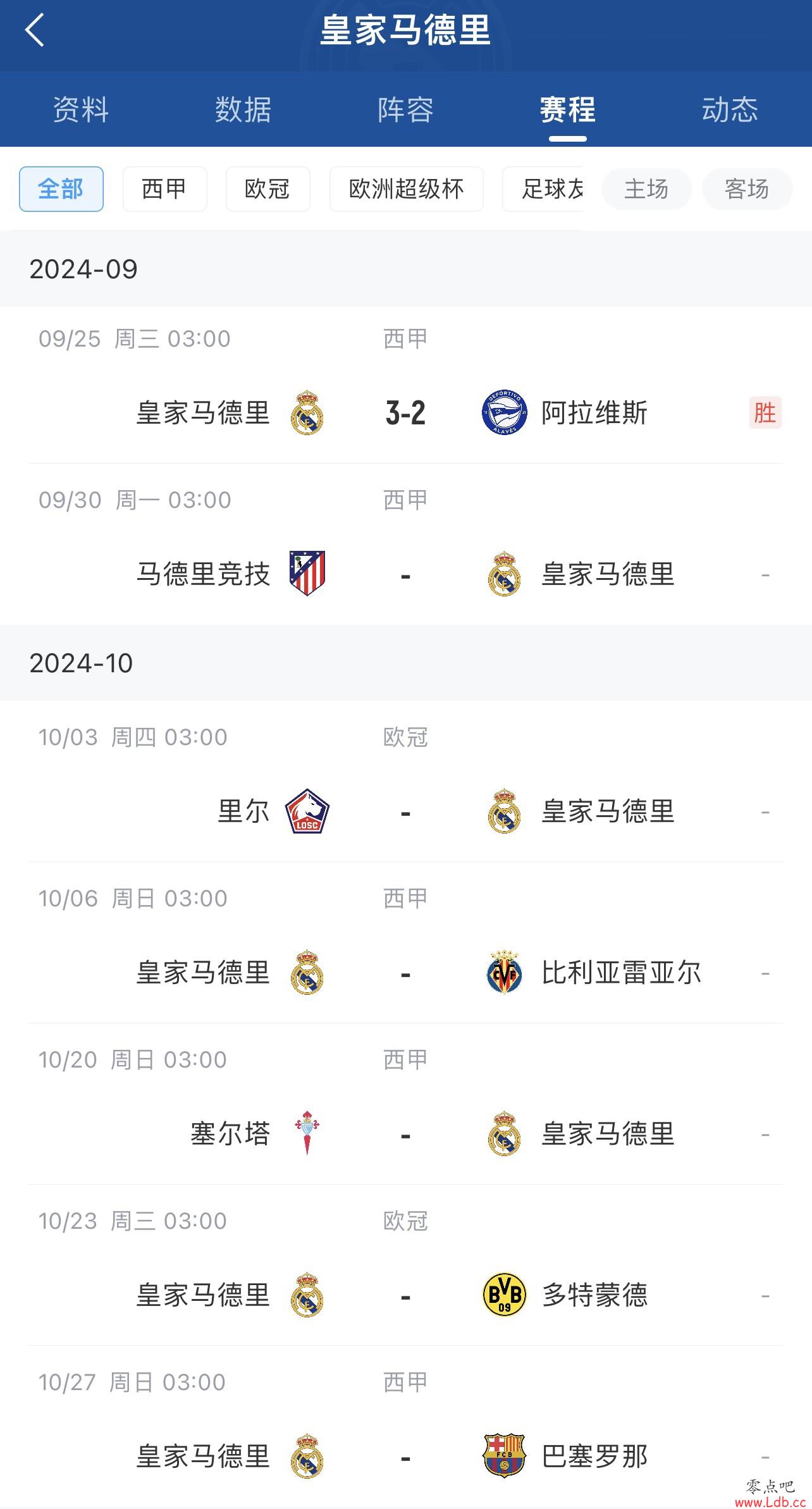Open the 动态 tab

(x=730, y=109)
